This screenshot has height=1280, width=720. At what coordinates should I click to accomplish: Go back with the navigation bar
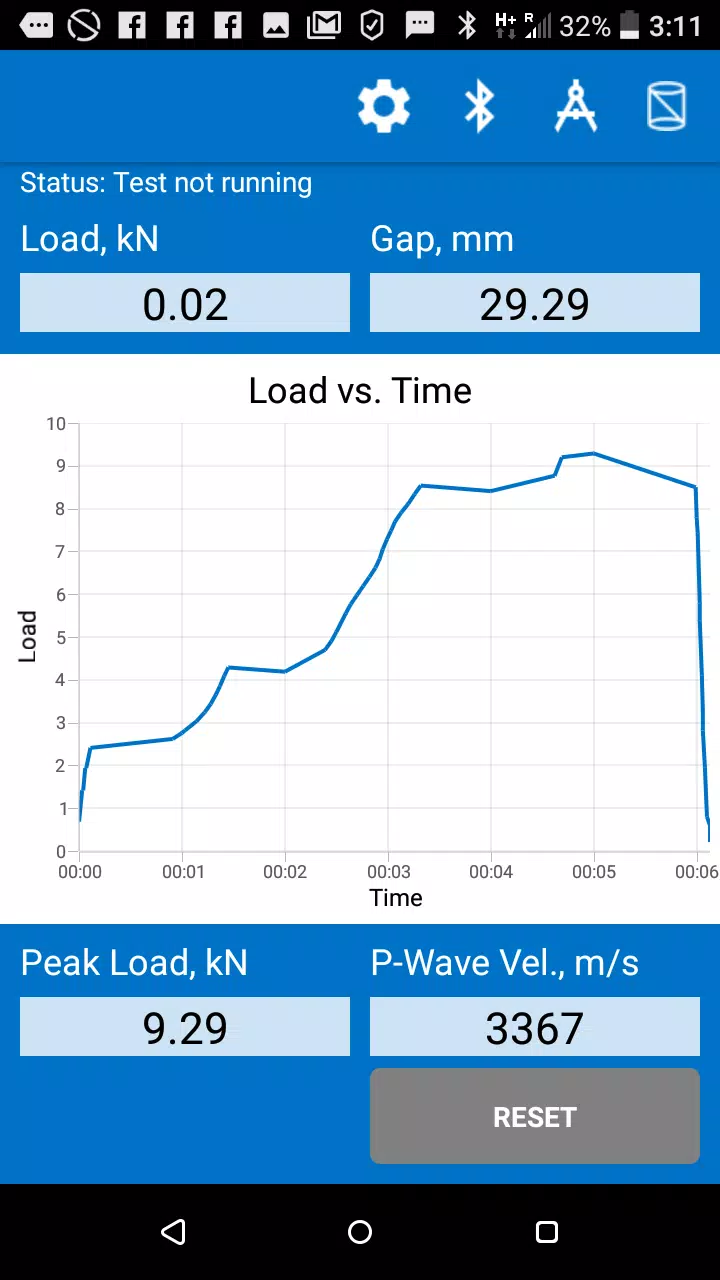[x=174, y=1232]
